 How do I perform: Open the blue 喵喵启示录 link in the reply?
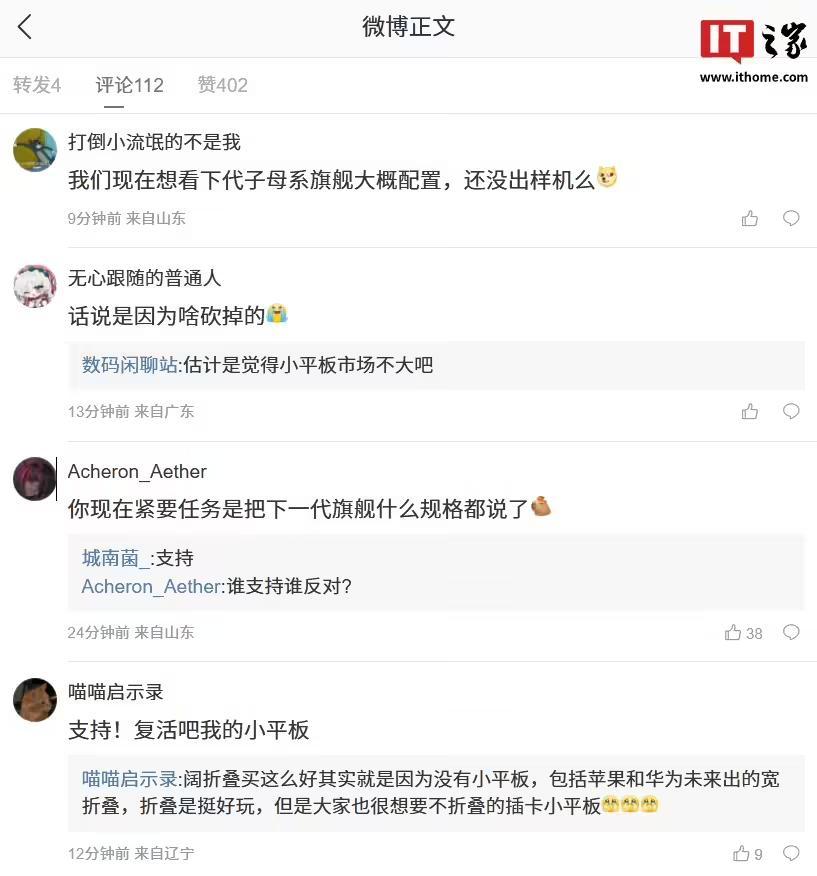click(130, 778)
